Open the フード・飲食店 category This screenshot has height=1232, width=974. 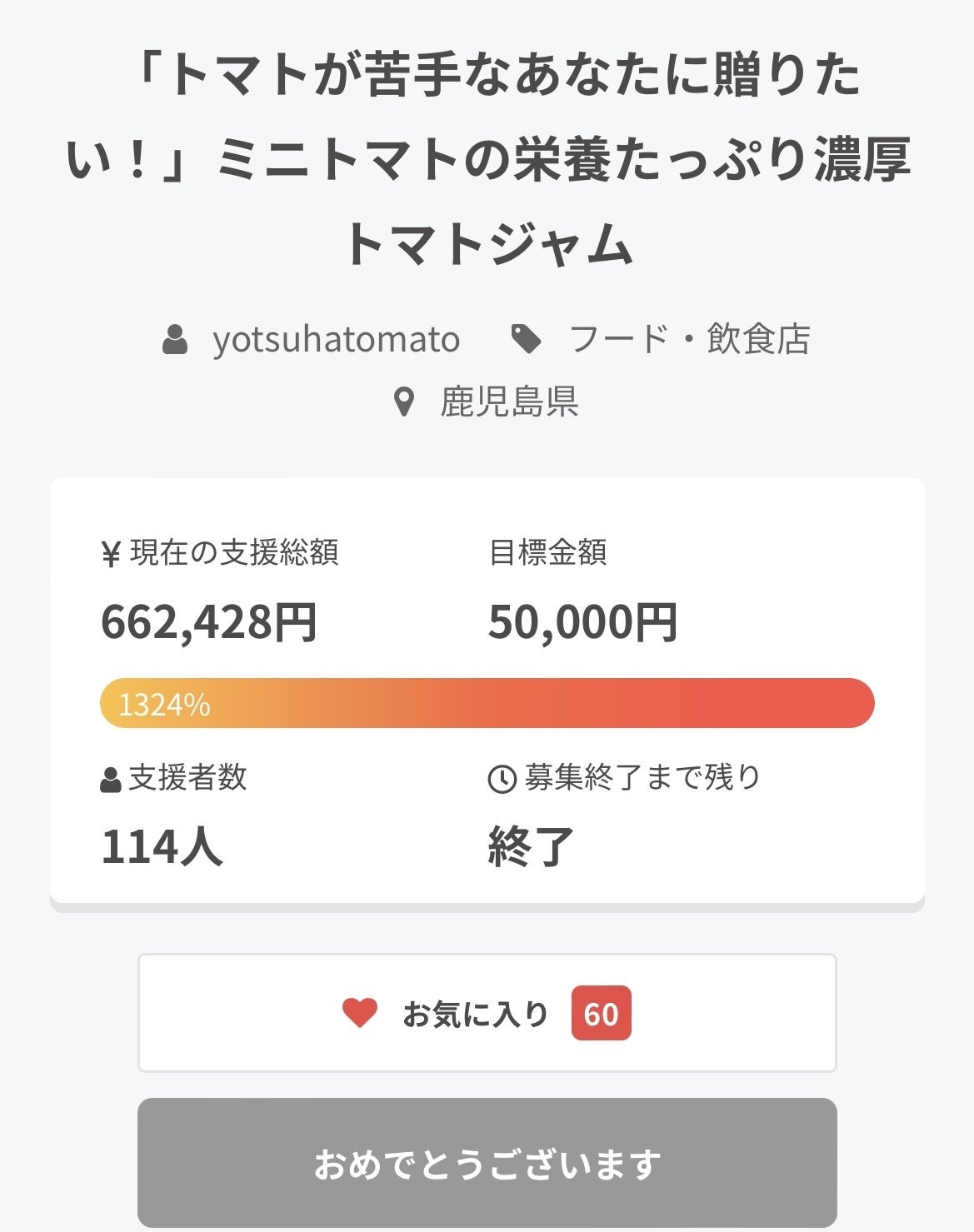(688, 340)
